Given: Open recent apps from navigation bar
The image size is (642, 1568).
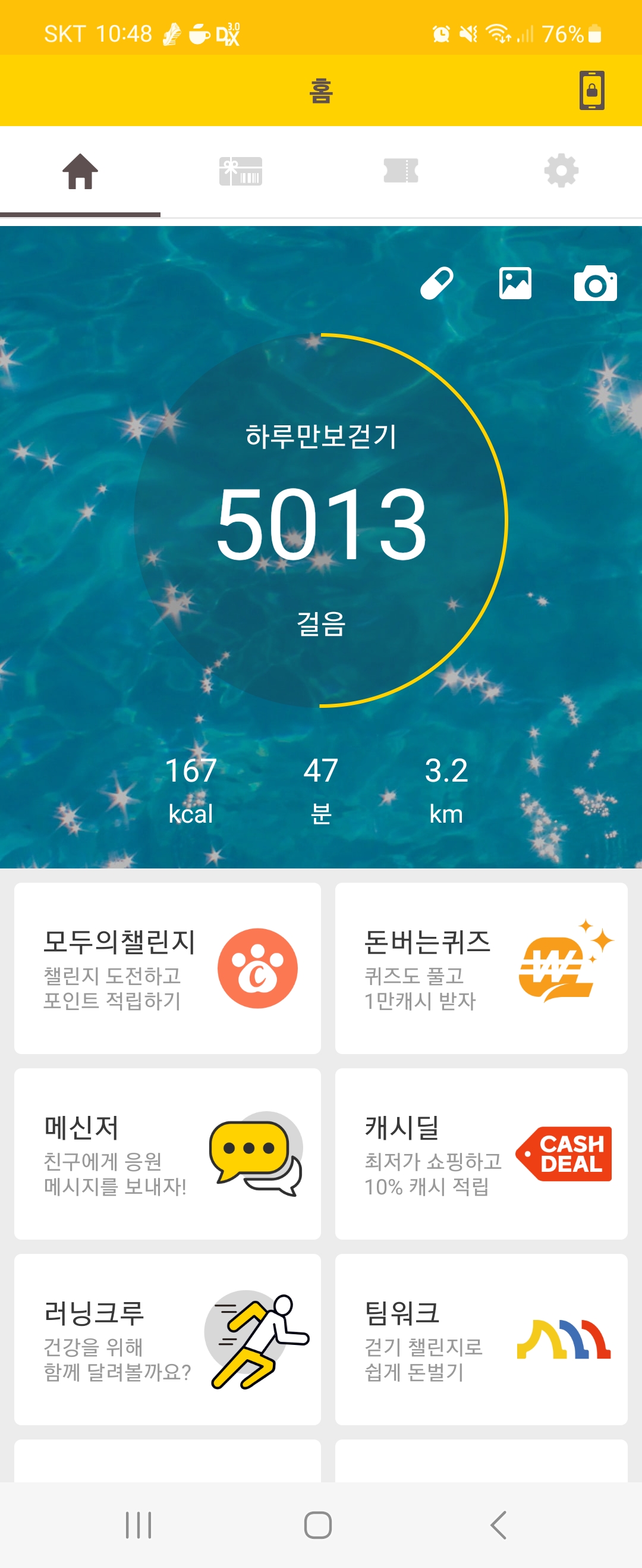Looking at the screenshot, I should tap(138, 1525).
